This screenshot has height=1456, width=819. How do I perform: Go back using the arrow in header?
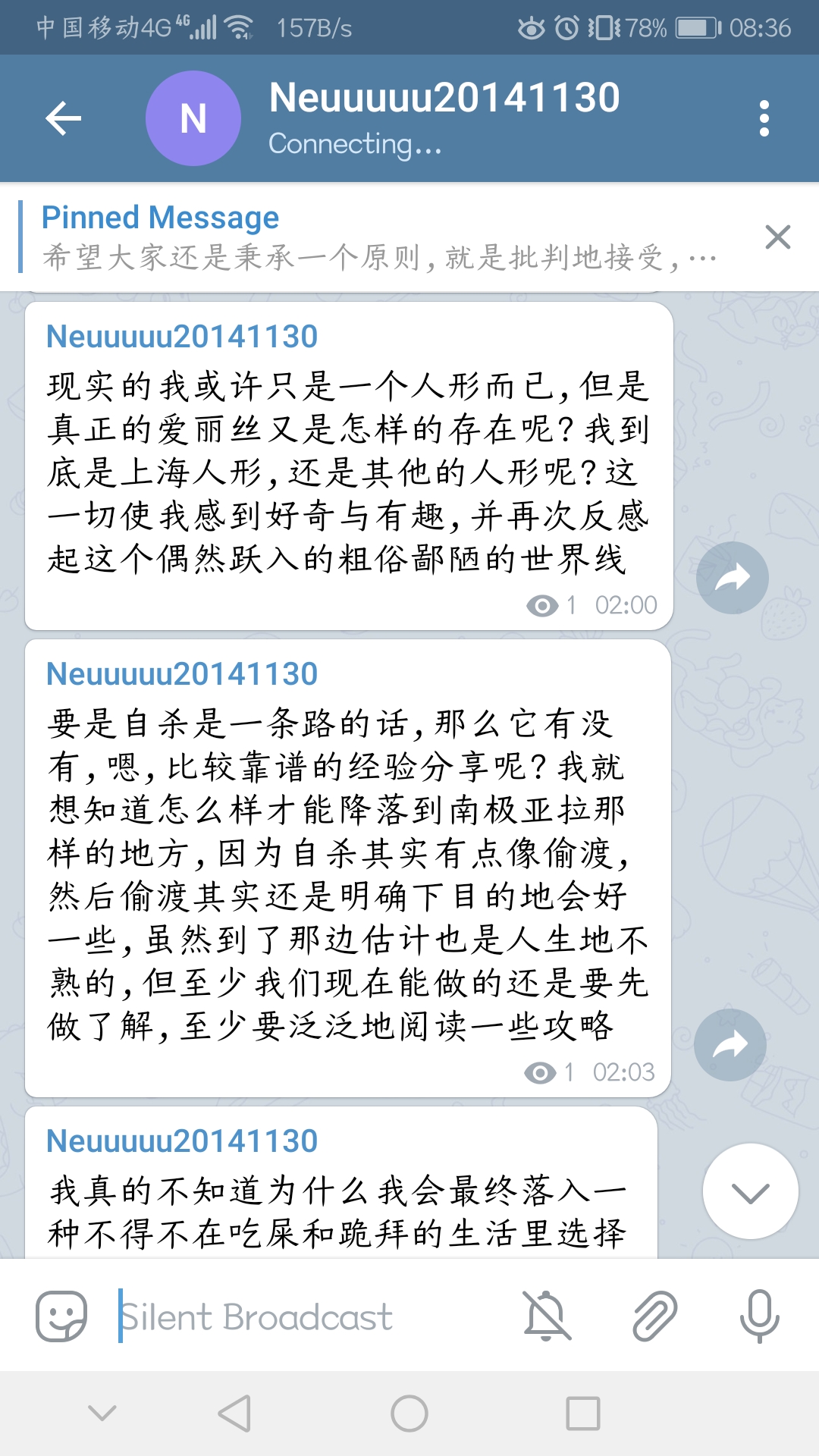pos(64,118)
